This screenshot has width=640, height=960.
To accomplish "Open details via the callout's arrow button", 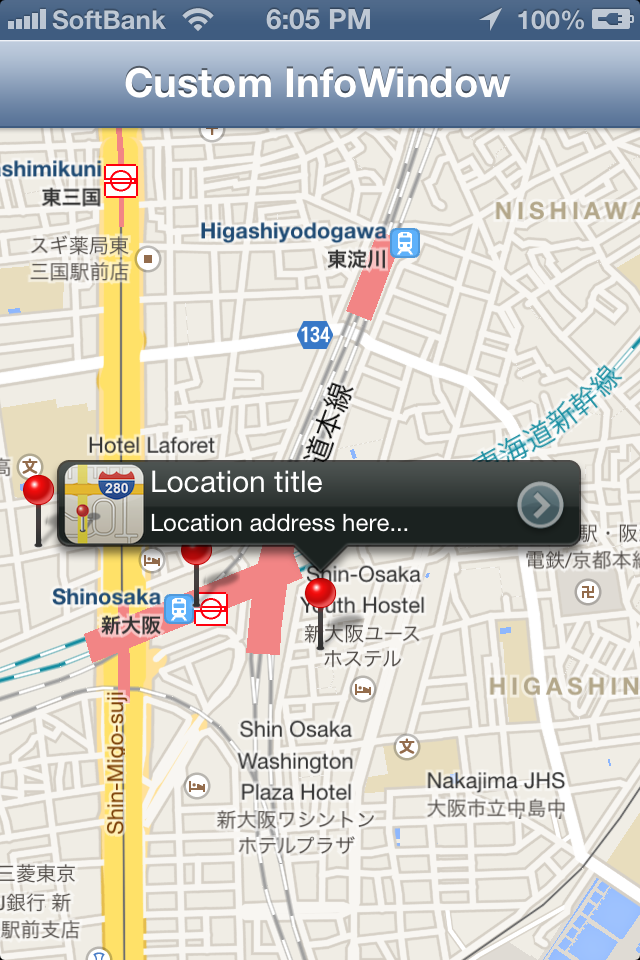I will (x=540, y=505).
